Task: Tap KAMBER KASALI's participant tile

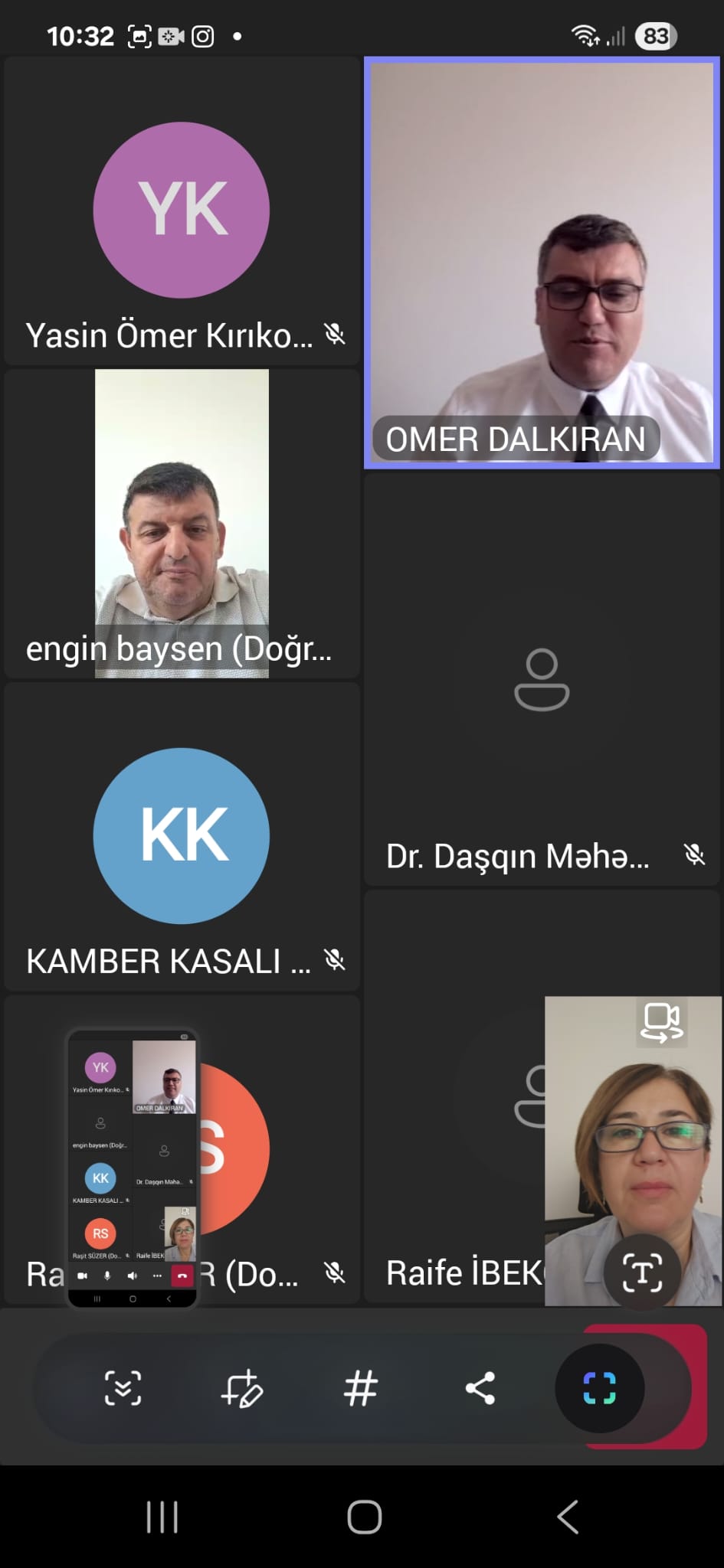Action: click(182, 836)
